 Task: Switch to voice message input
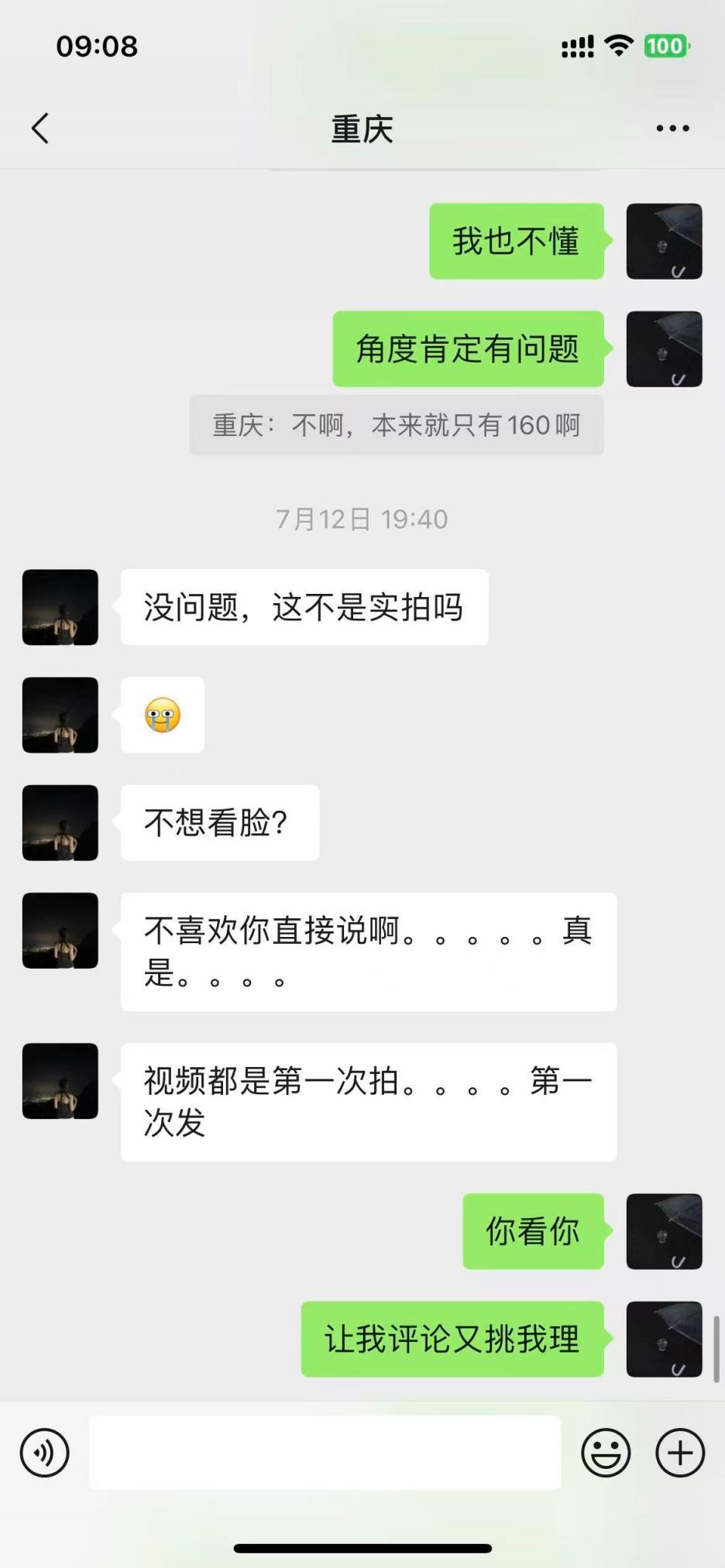tap(45, 1453)
